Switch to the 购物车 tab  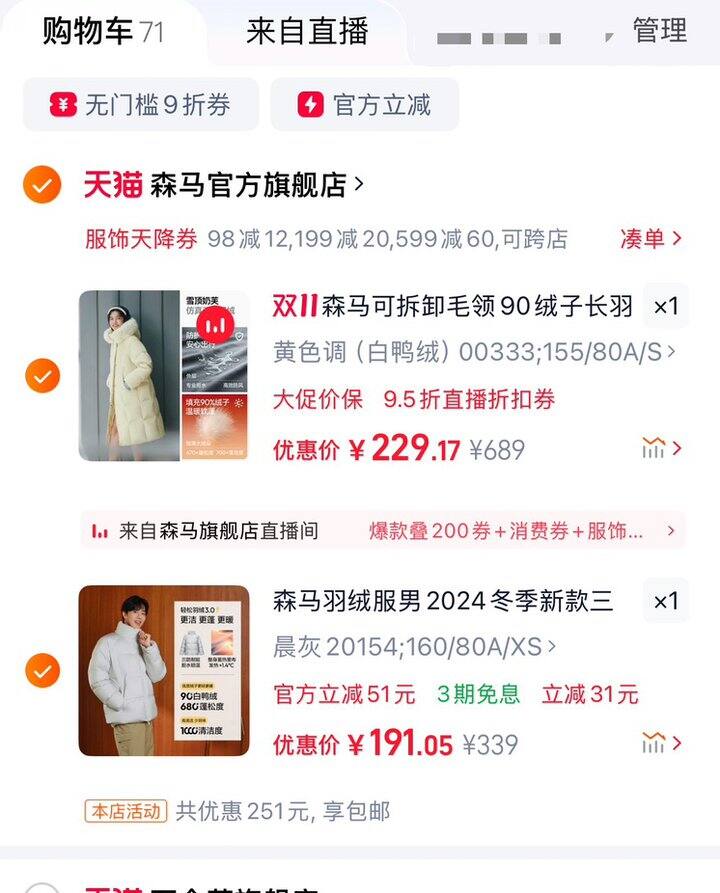(102, 32)
